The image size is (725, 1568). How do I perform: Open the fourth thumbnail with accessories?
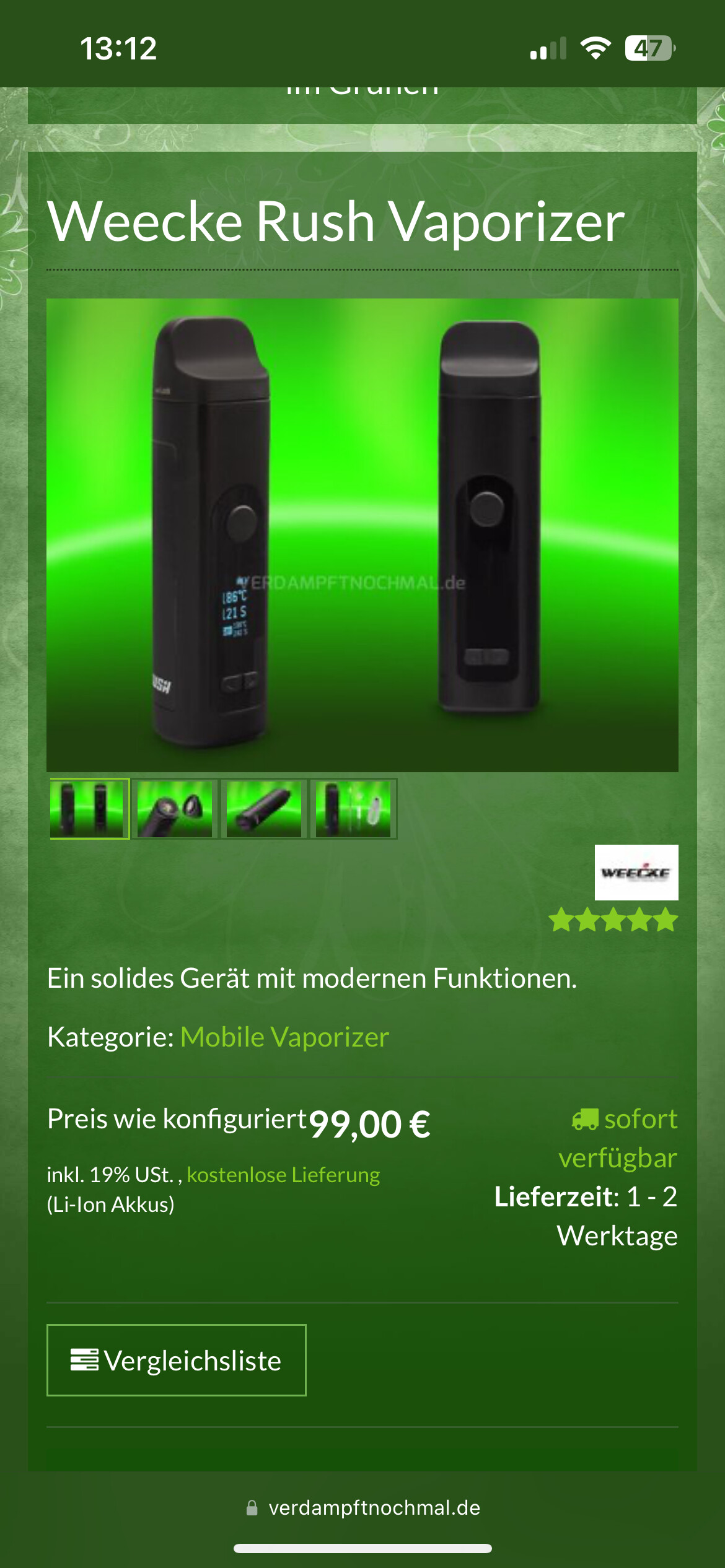[353, 809]
